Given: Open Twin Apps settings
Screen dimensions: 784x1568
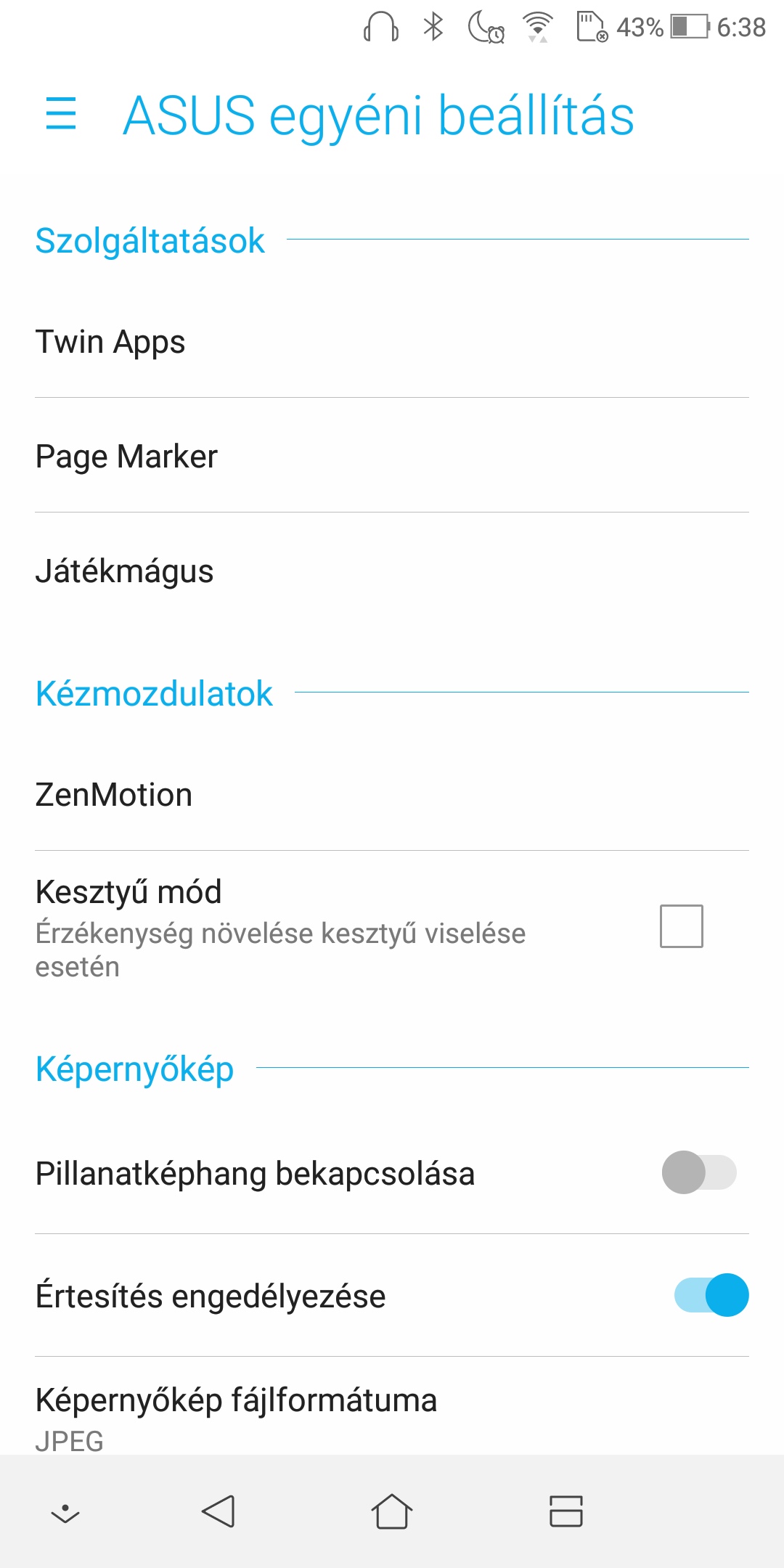Looking at the screenshot, I should pyautogui.click(x=392, y=341).
